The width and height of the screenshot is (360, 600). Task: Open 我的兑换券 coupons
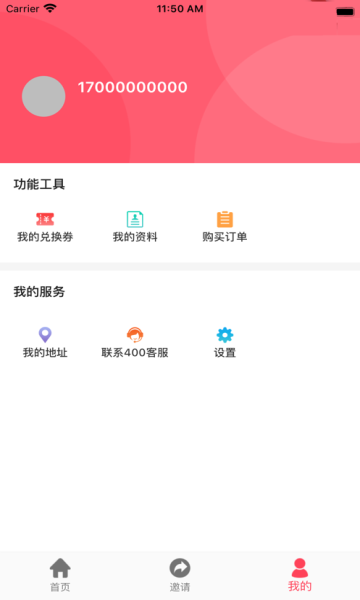pos(45,227)
